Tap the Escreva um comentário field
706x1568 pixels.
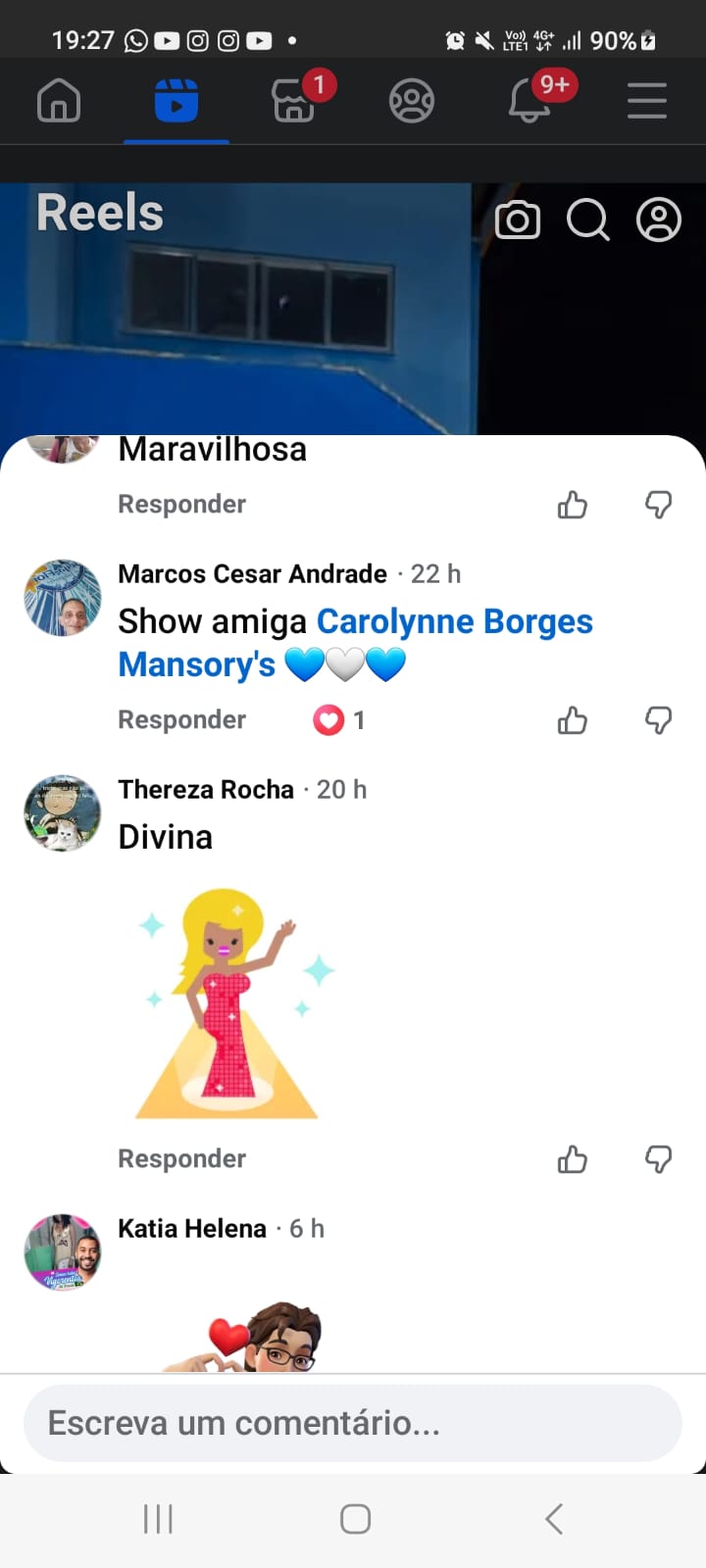tap(352, 1423)
